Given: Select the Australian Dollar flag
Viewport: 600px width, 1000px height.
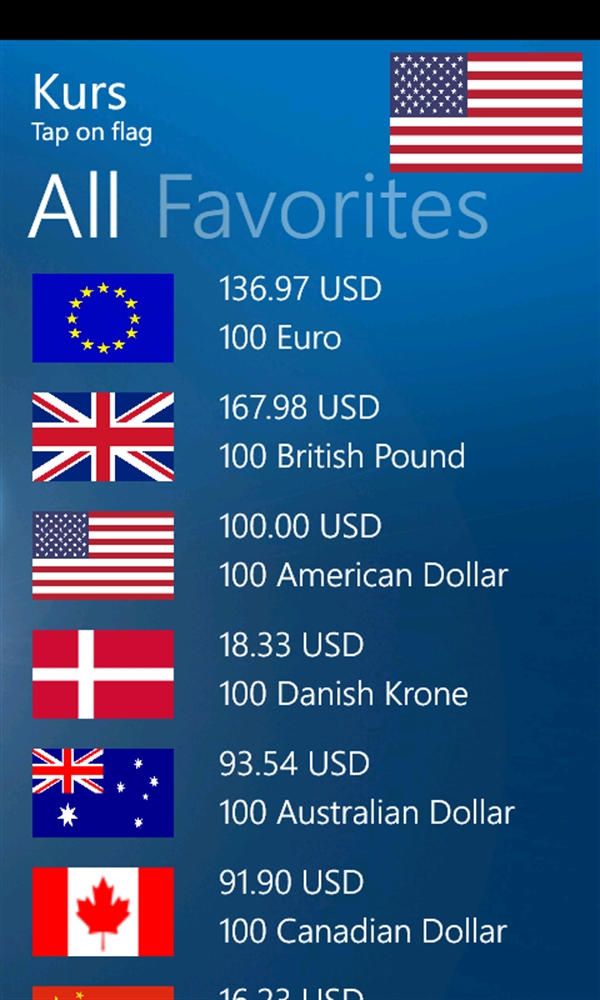Looking at the screenshot, I should tap(103, 793).
